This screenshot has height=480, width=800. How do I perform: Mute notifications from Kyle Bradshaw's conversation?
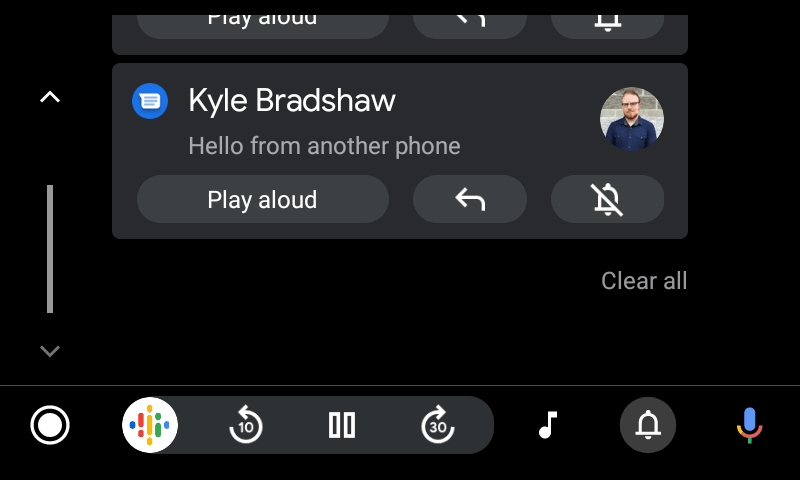[607, 199]
